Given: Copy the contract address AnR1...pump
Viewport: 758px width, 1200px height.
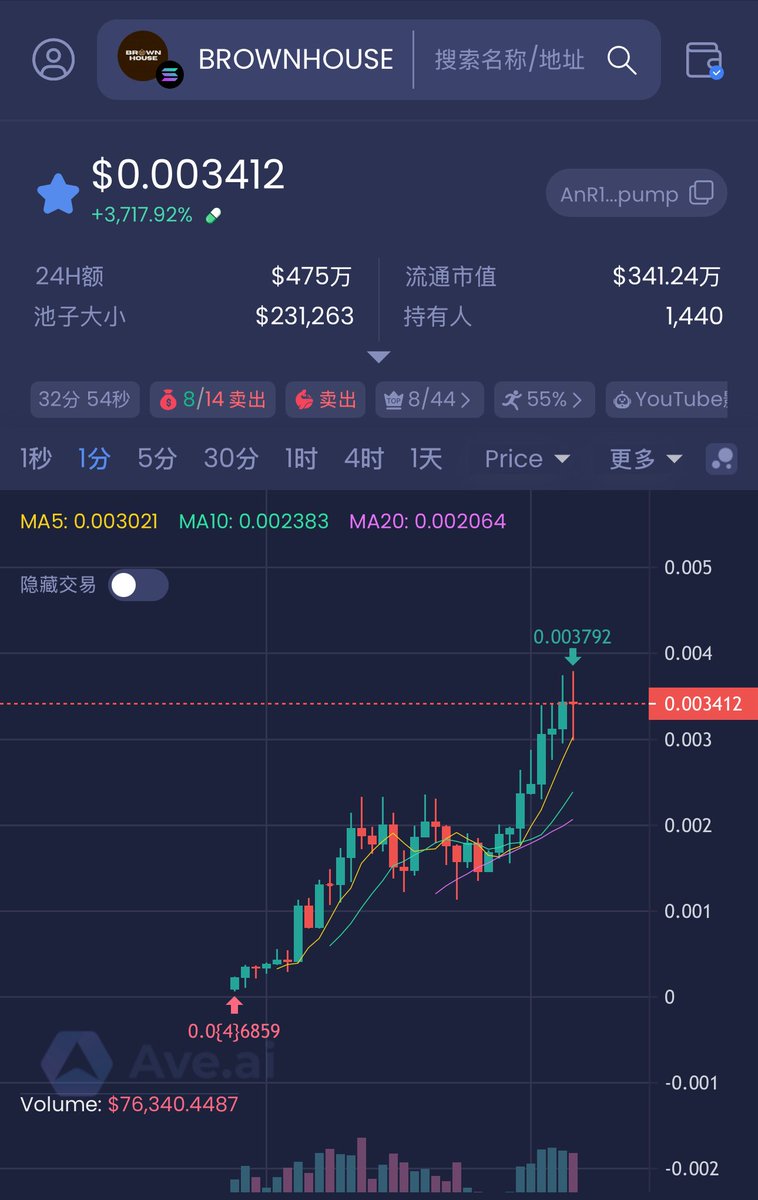Looking at the screenshot, I should (636, 194).
